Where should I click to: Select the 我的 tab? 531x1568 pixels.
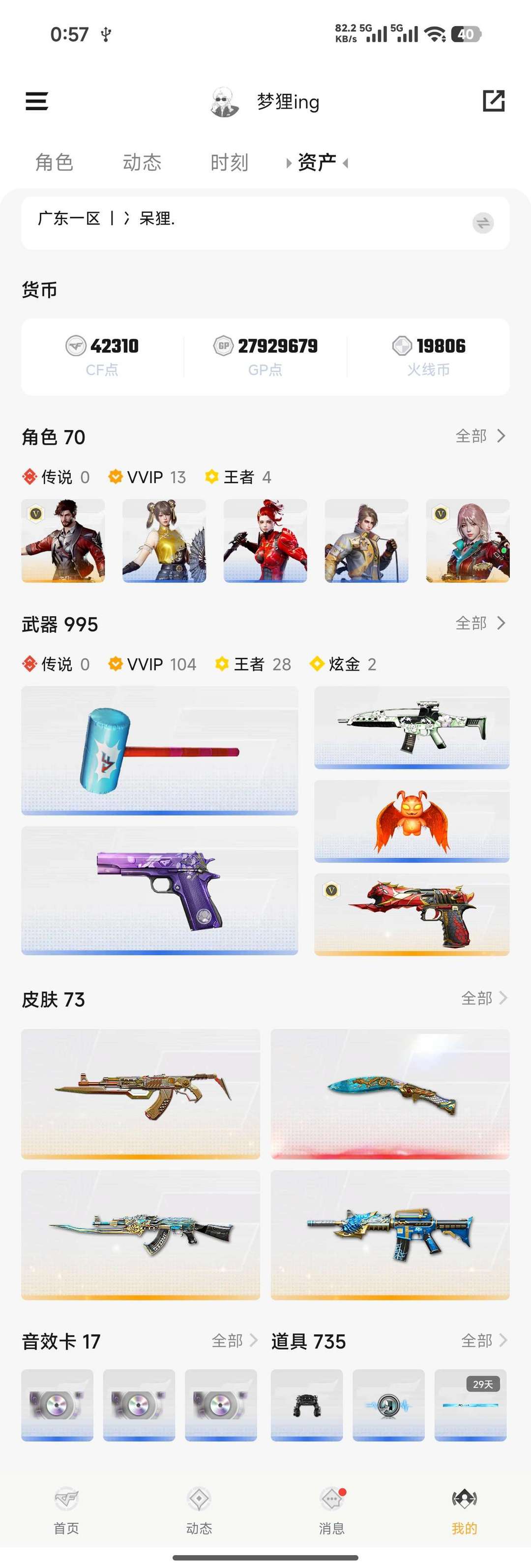click(464, 1509)
